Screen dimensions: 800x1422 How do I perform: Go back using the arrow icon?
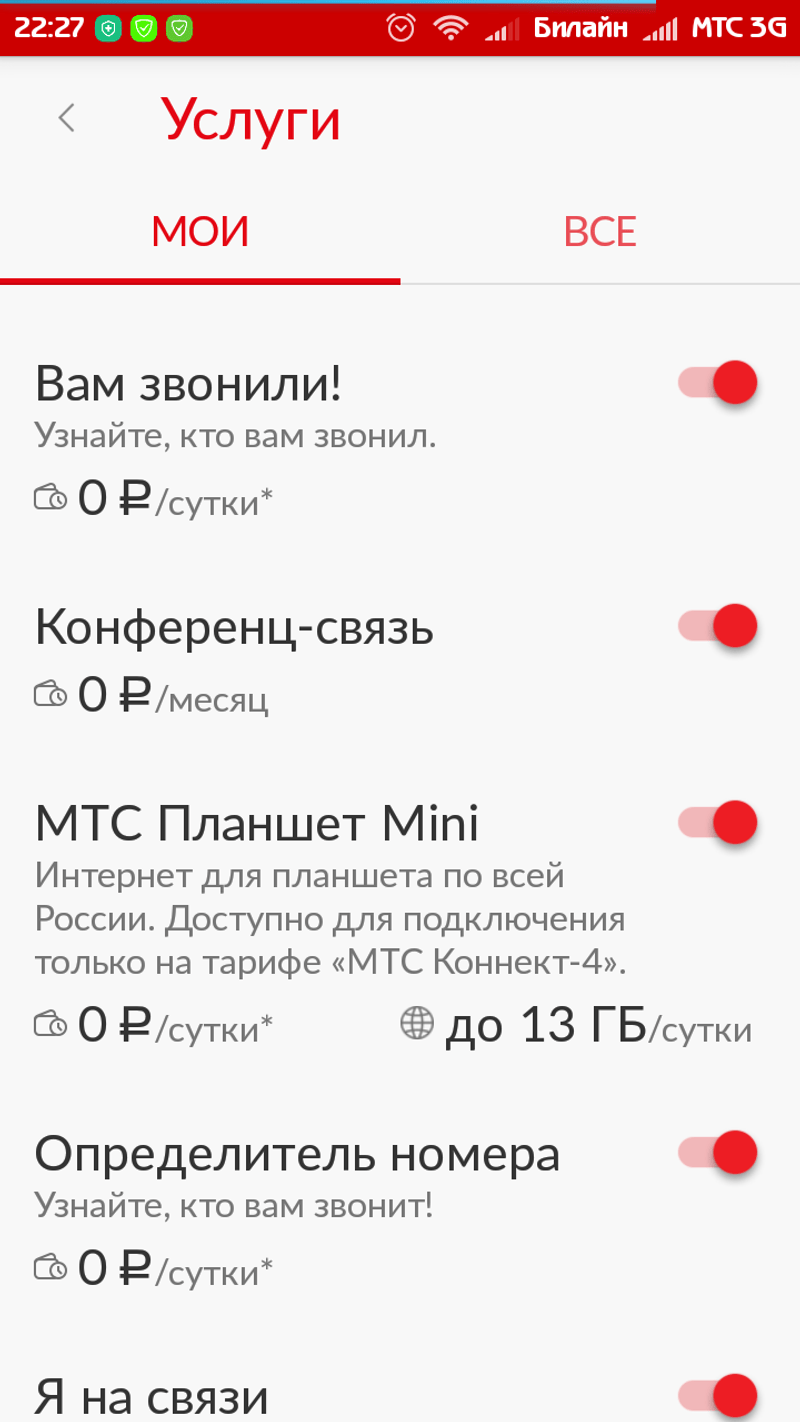click(66, 119)
